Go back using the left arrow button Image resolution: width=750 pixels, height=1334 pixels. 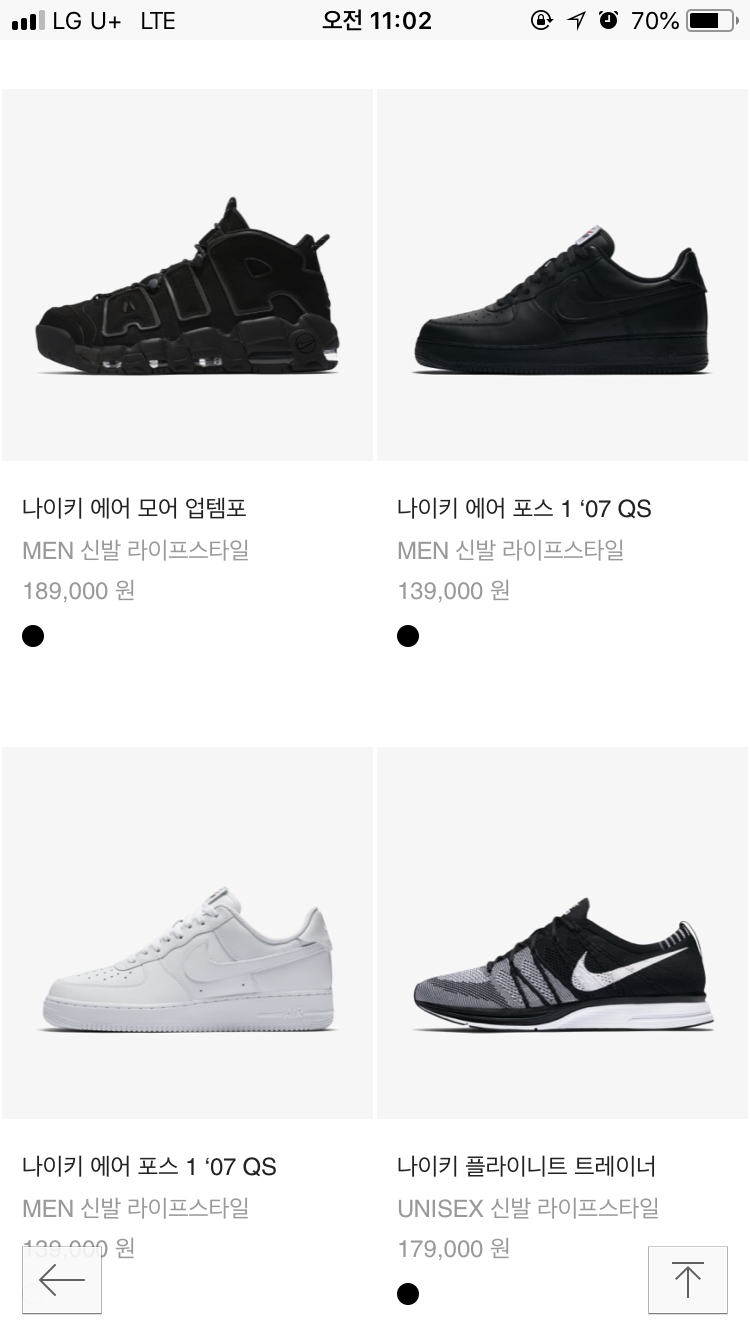click(62, 1279)
